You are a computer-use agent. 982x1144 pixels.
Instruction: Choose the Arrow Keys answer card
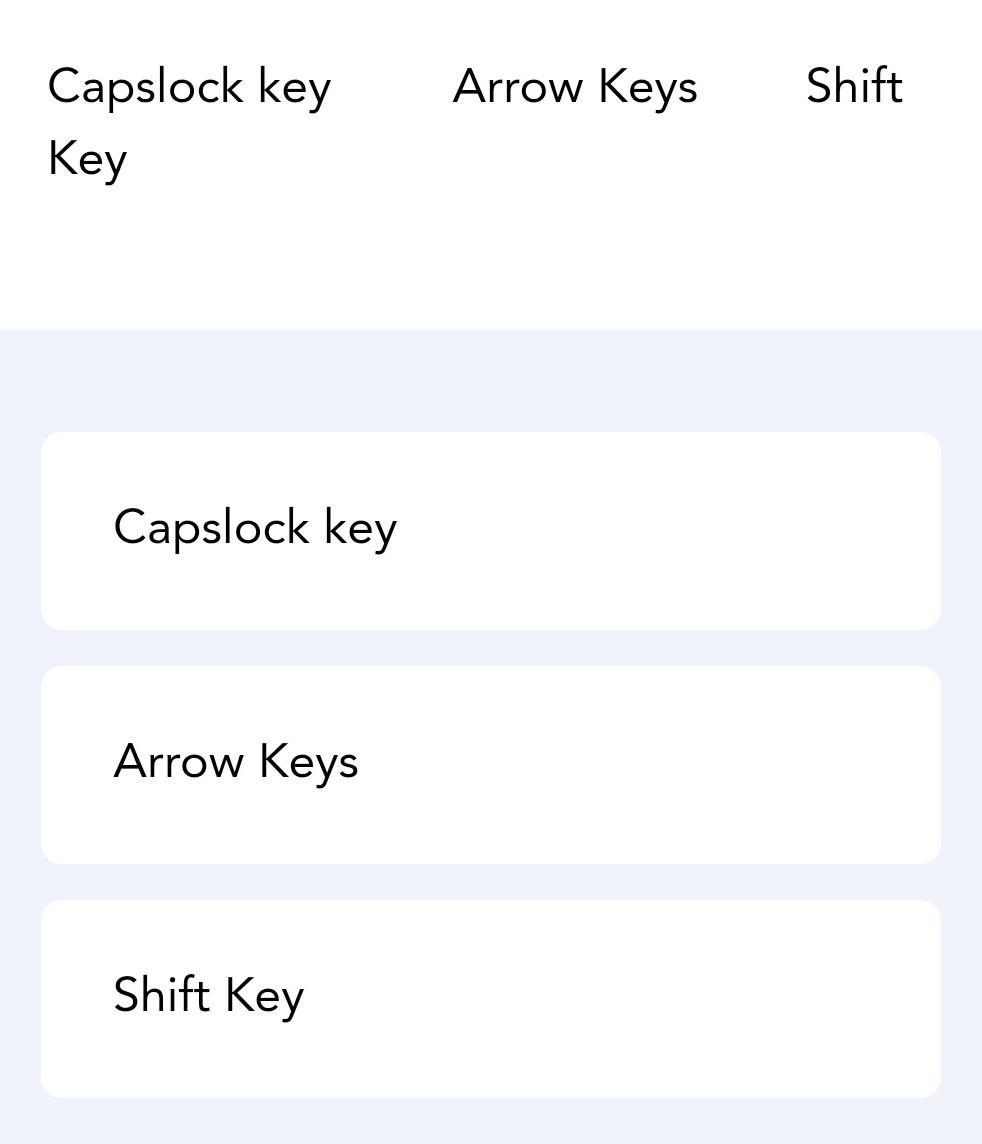tap(490, 764)
